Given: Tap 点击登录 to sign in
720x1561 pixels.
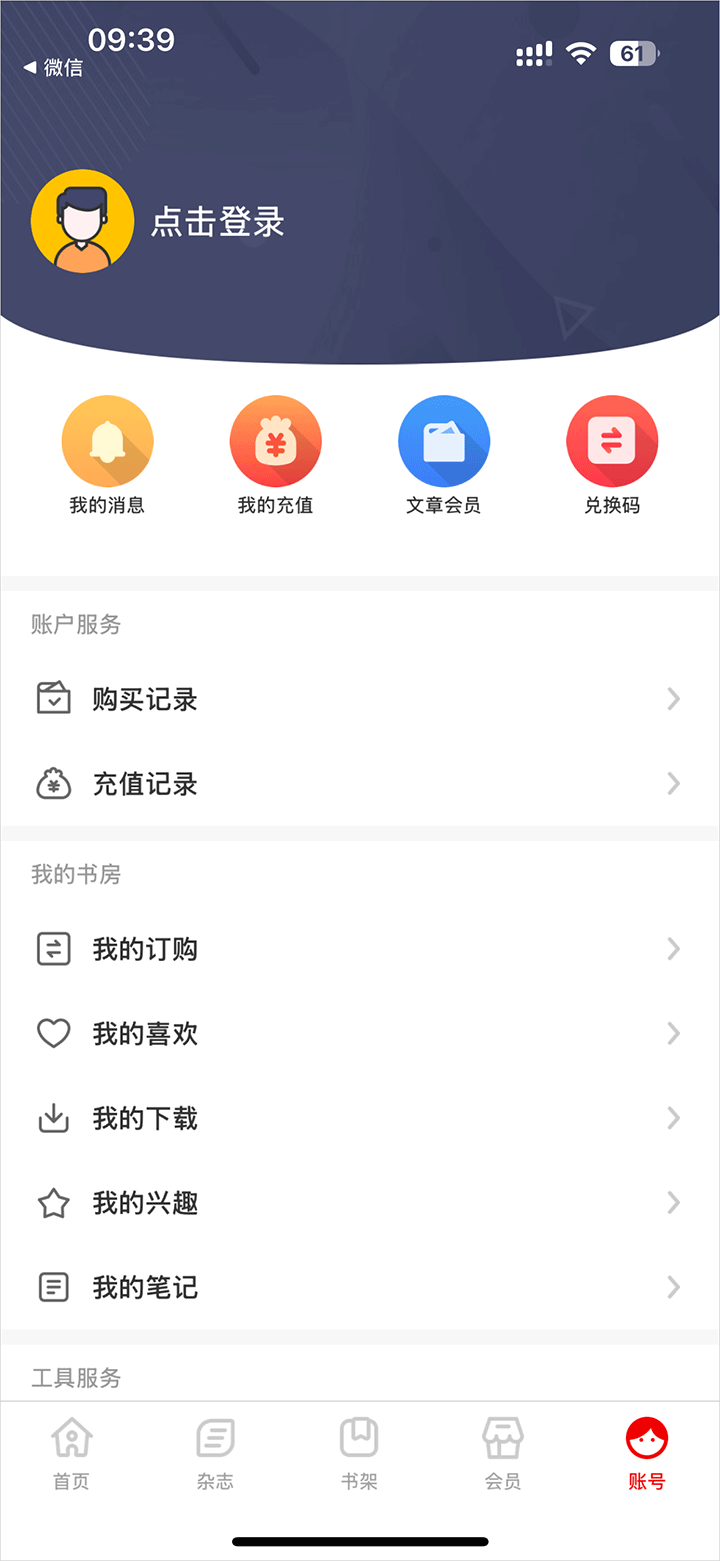Looking at the screenshot, I should click(x=217, y=222).
